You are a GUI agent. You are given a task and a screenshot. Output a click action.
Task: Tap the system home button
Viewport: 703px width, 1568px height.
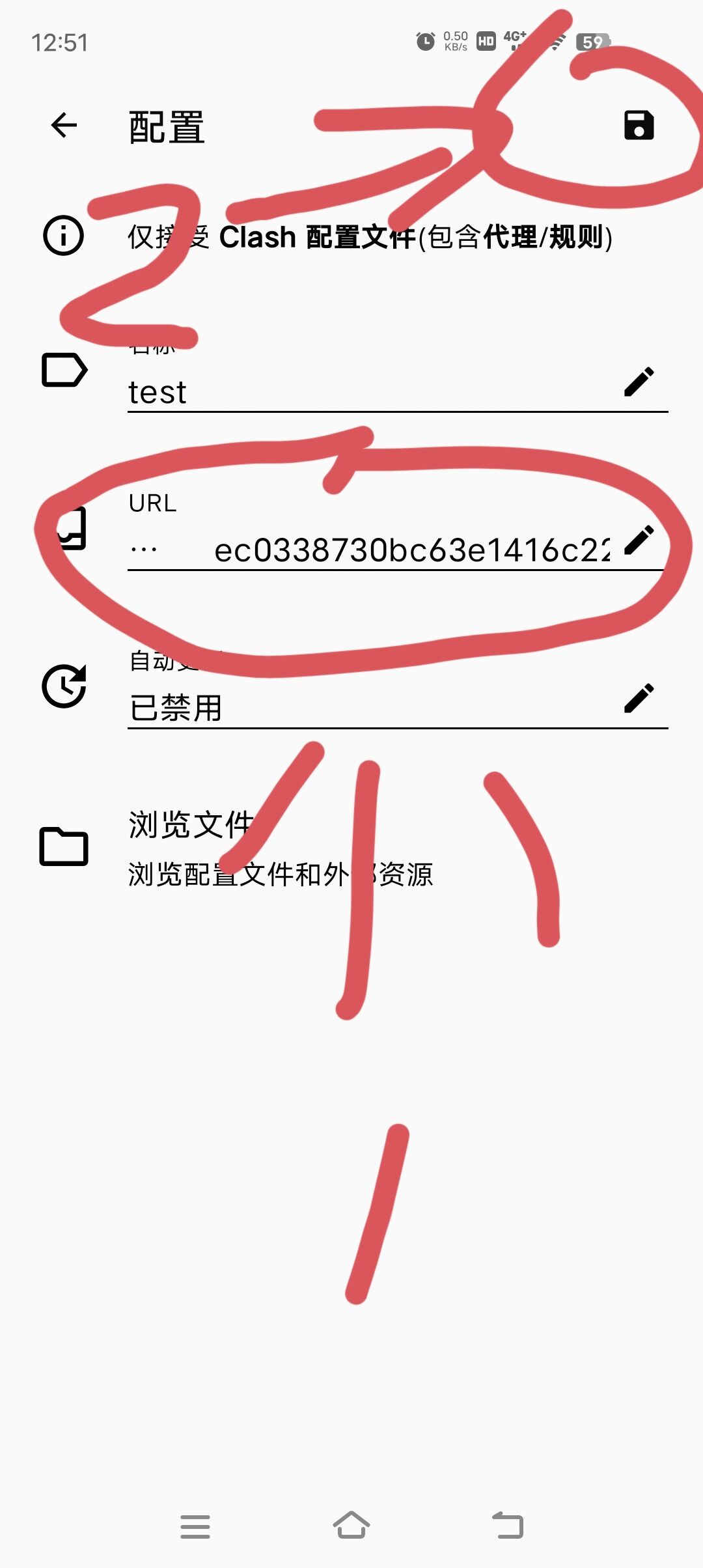[x=351, y=1525]
